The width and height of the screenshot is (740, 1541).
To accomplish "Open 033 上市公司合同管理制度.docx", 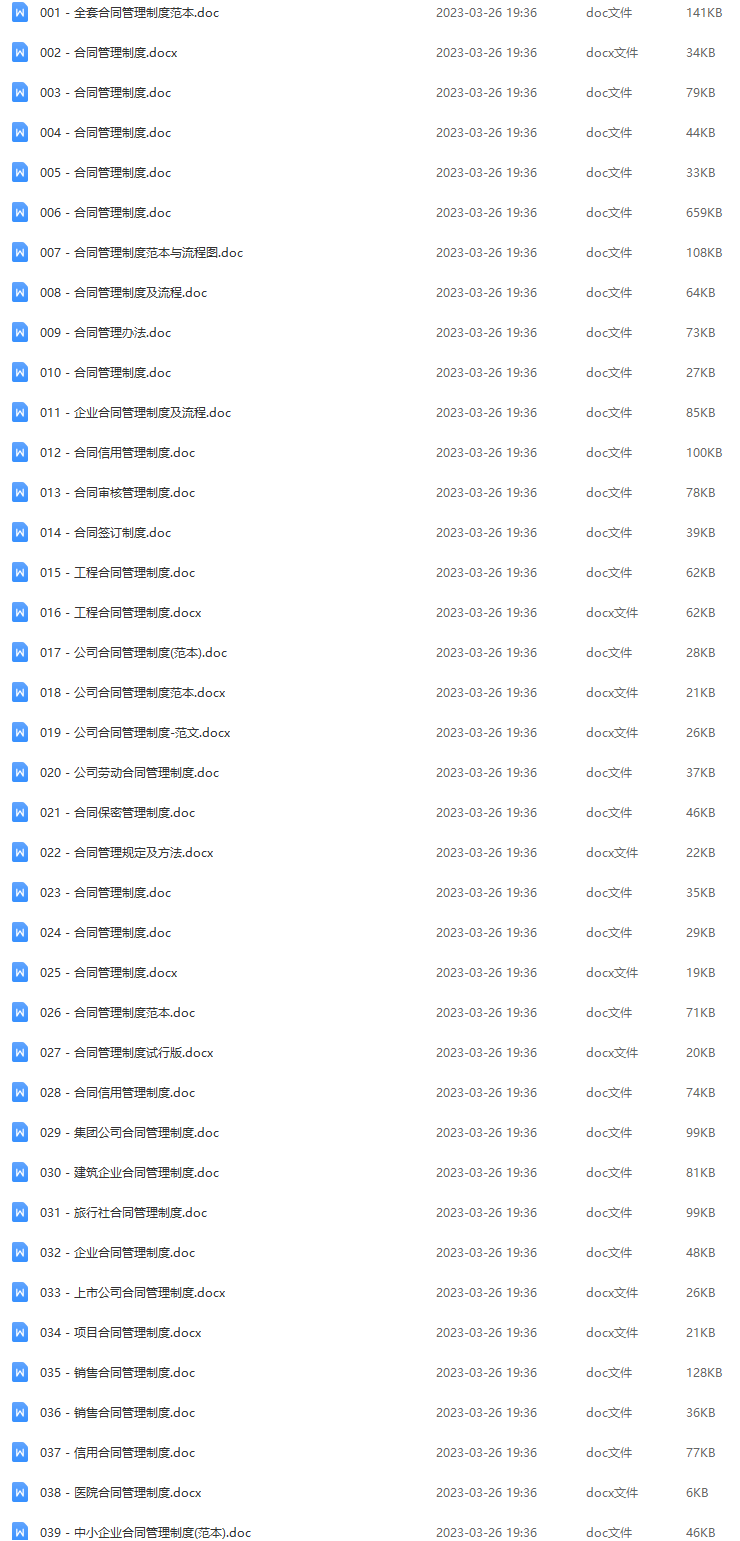I will [132, 1293].
